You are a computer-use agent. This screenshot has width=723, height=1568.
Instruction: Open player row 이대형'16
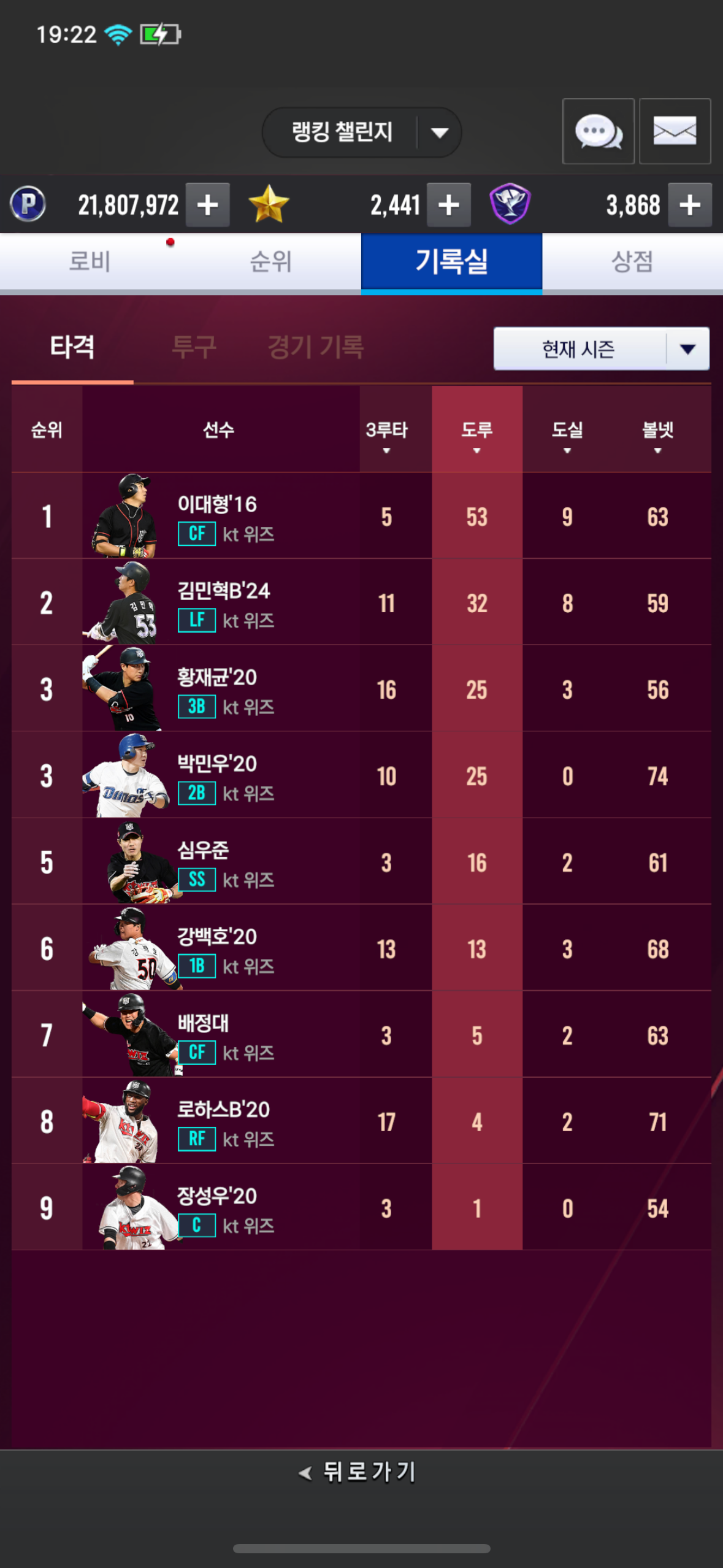(x=361, y=516)
